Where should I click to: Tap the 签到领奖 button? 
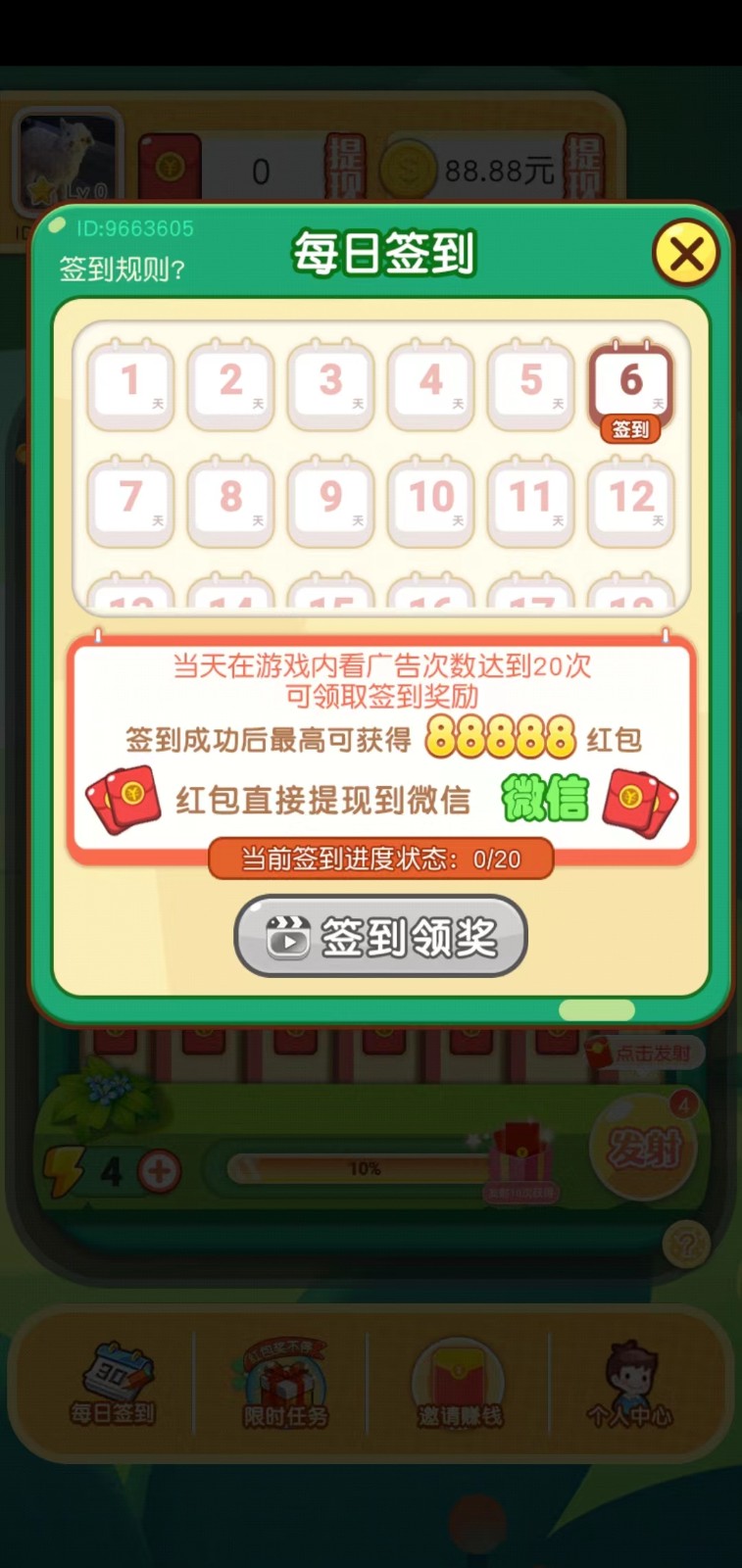click(x=380, y=937)
